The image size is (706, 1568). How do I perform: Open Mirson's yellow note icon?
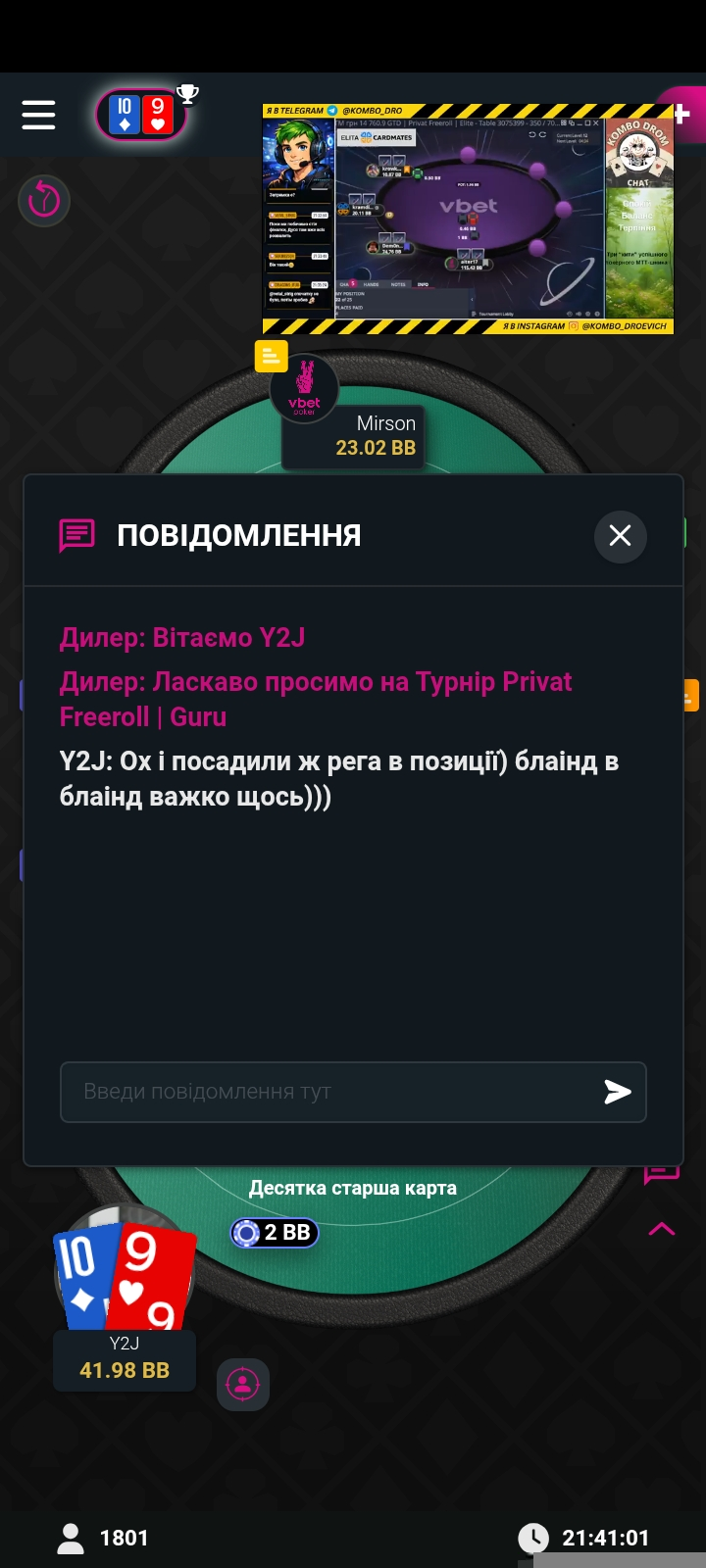(272, 356)
